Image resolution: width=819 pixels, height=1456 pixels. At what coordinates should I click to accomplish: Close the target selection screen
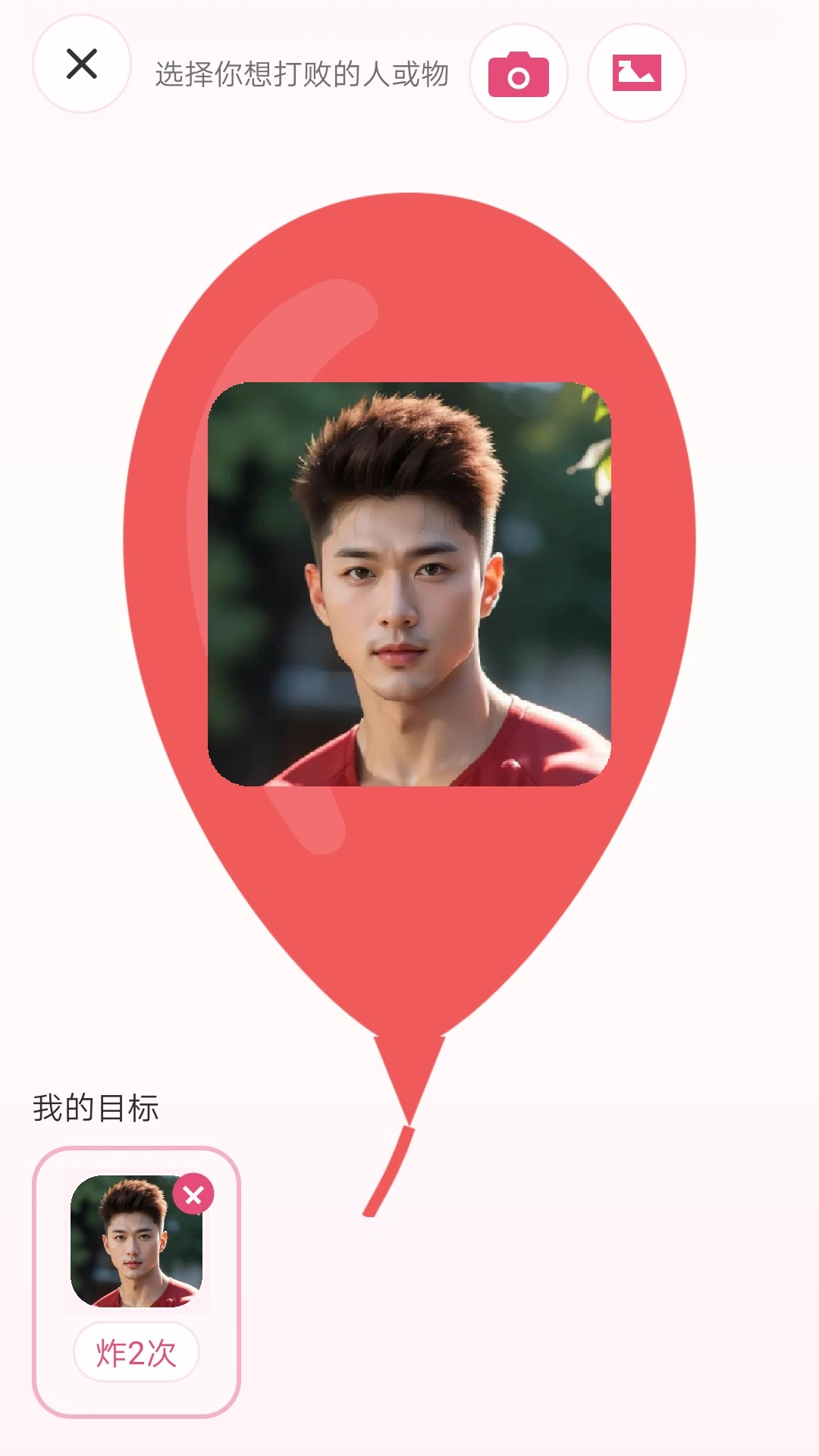tap(82, 64)
